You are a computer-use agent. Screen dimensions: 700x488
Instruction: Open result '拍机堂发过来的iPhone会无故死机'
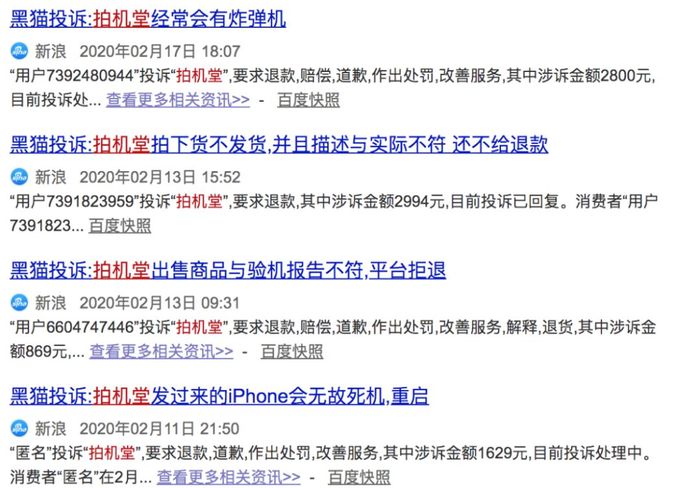(219, 395)
